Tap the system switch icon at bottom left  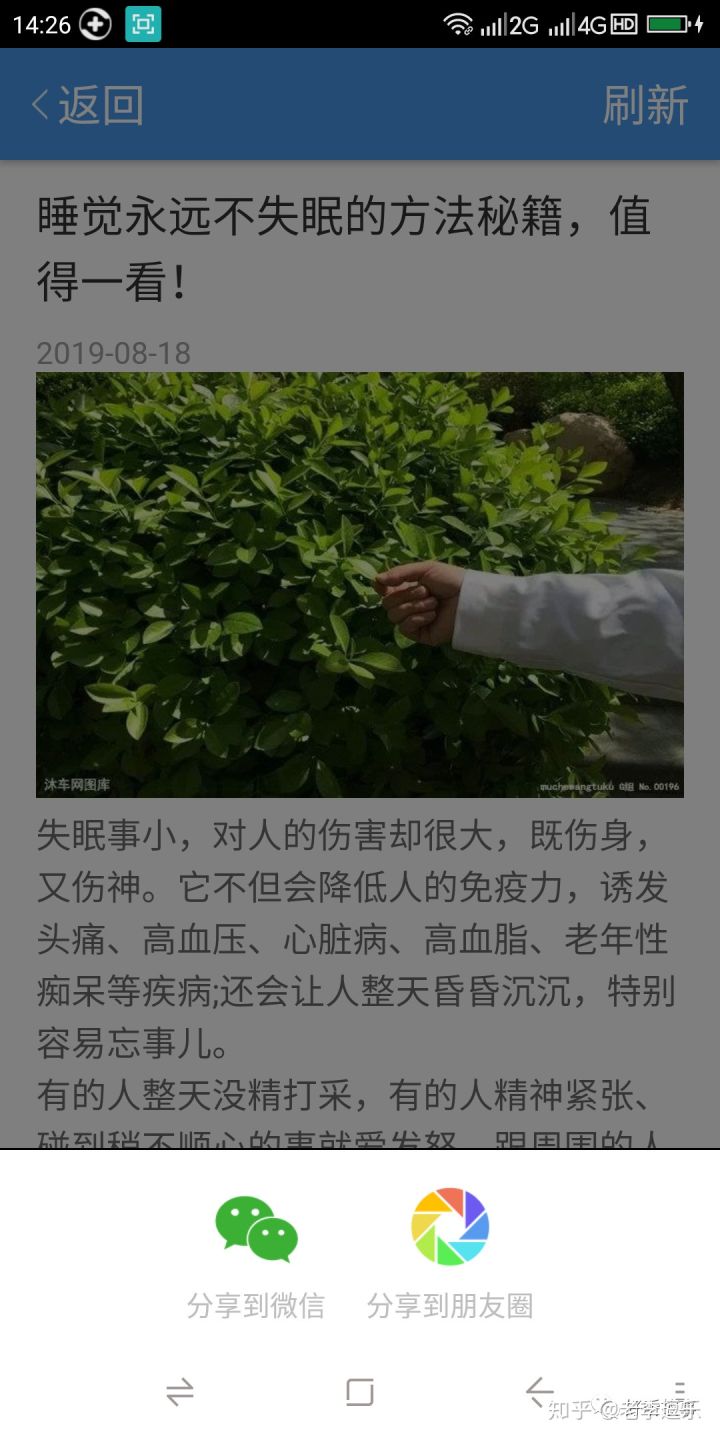coord(180,1392)
